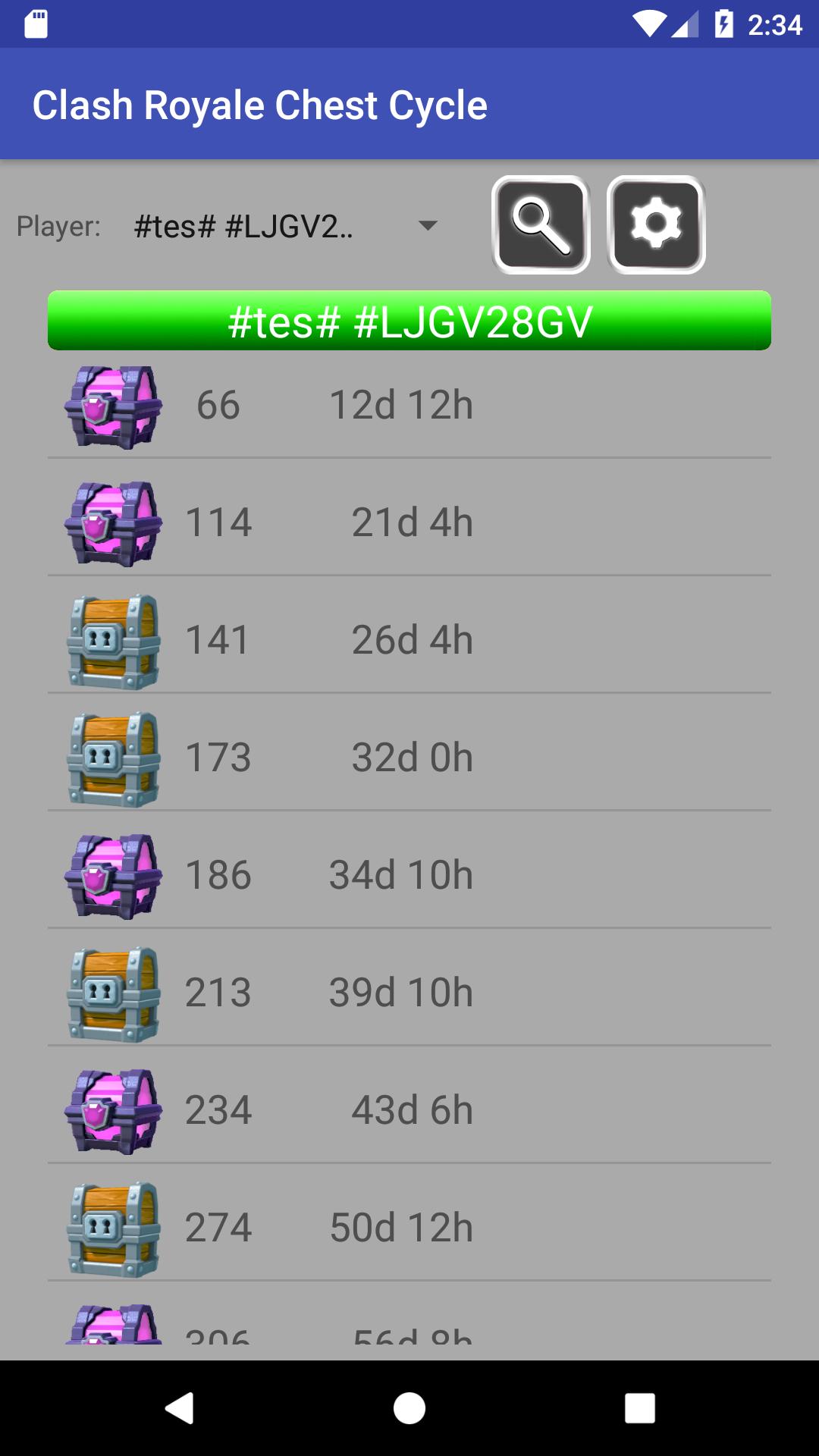Screen dimensions: 819x1456
Task: Open the chest row numbered 213
Action: click(x=409, y=993)
